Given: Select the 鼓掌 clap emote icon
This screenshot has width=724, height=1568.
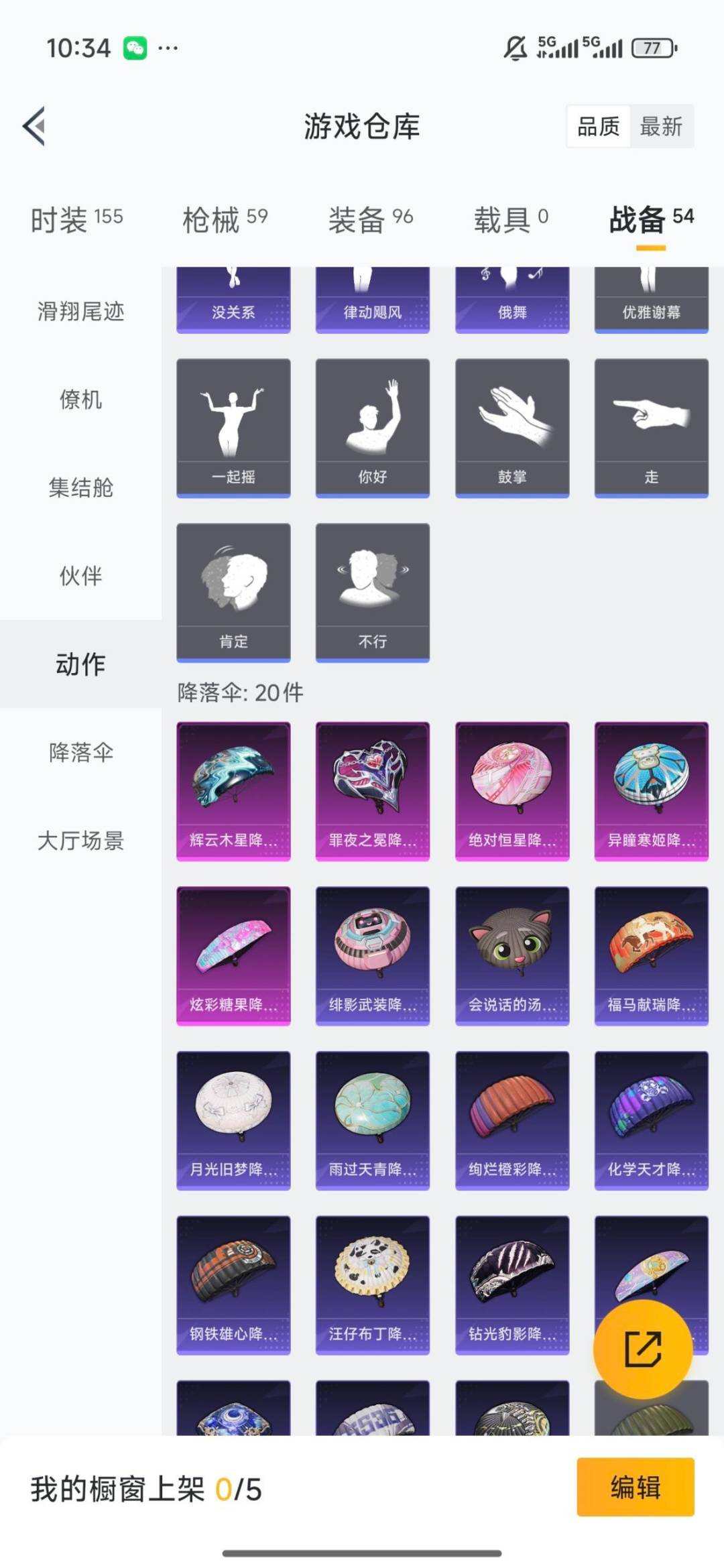Looking at the screenshot, I should (511, 416).
